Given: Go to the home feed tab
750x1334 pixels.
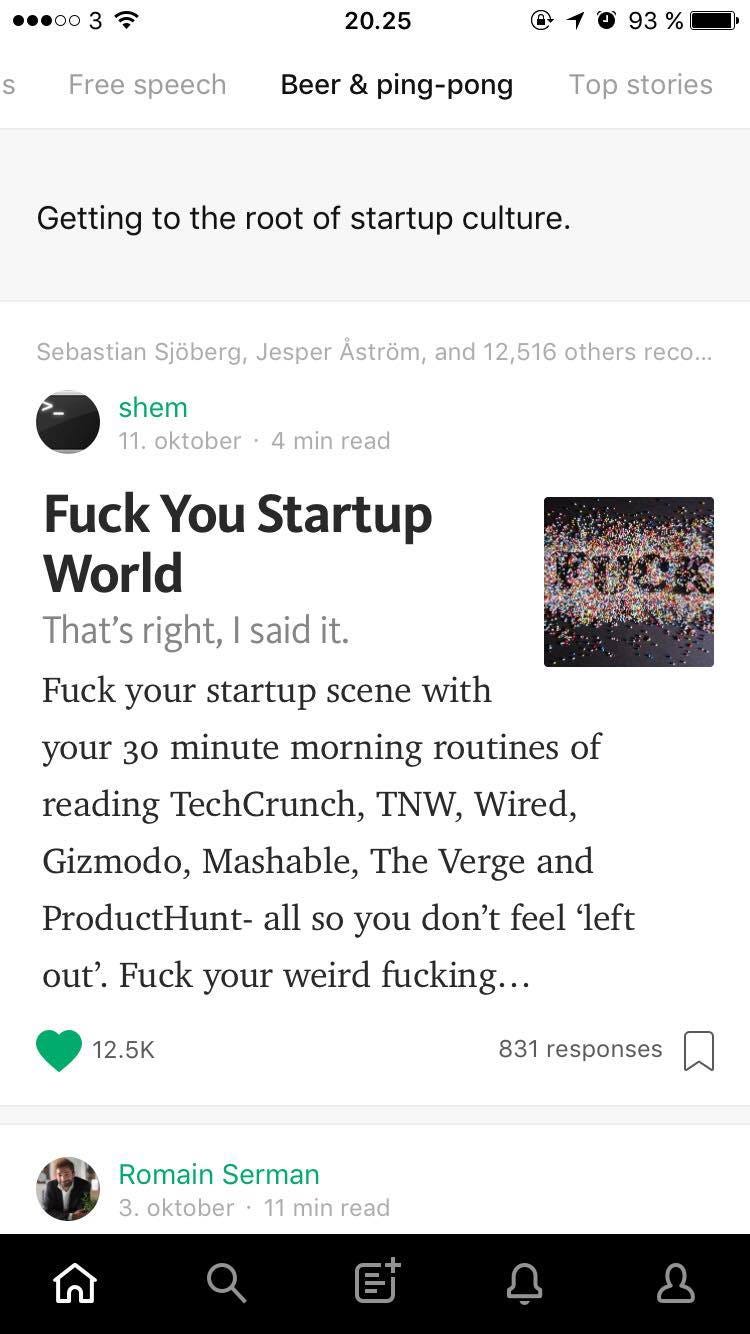Looking at the screenshot, I should point(75,1283).
